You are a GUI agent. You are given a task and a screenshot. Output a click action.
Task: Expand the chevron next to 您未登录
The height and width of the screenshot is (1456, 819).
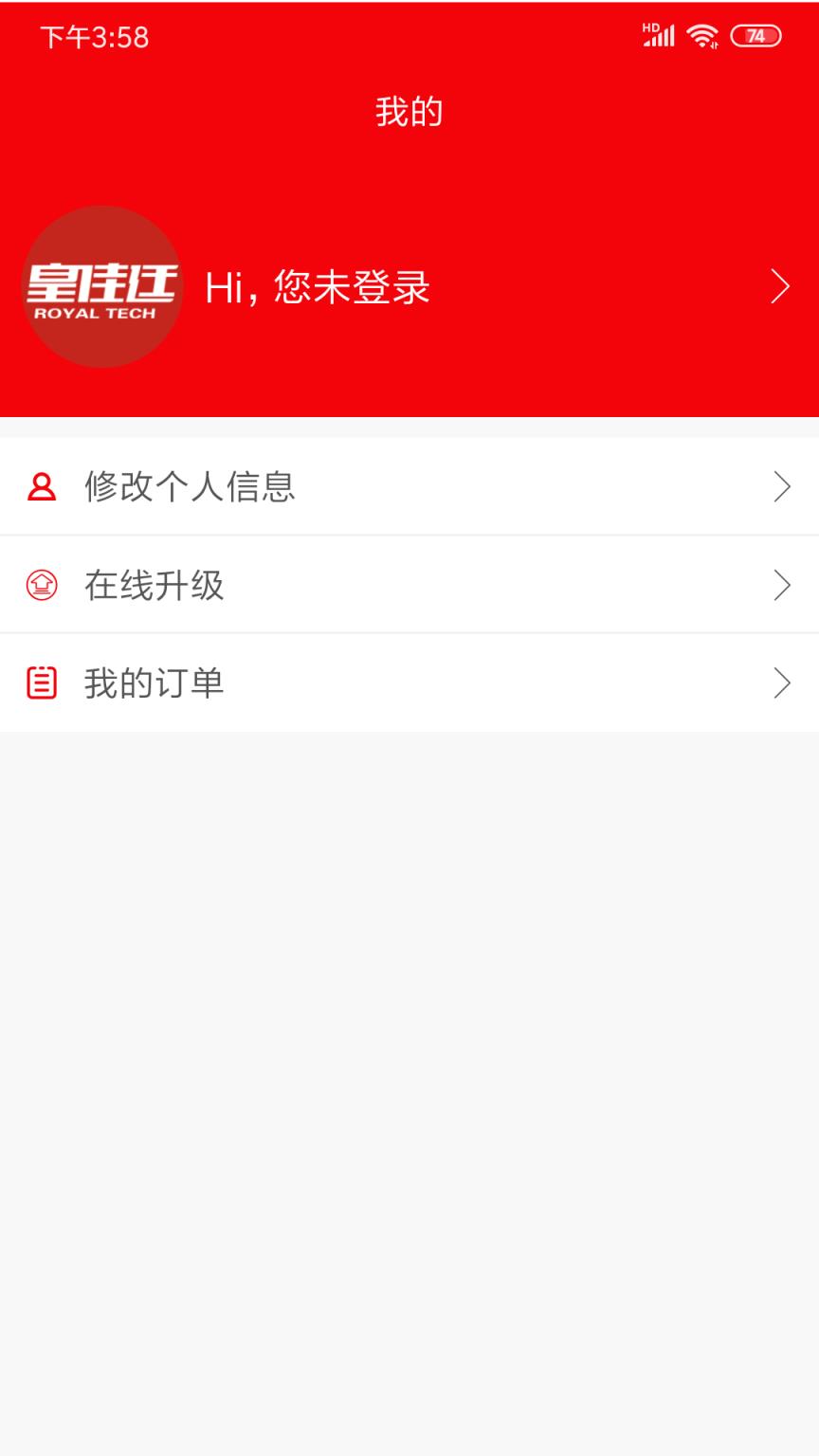tap(779, 286)
